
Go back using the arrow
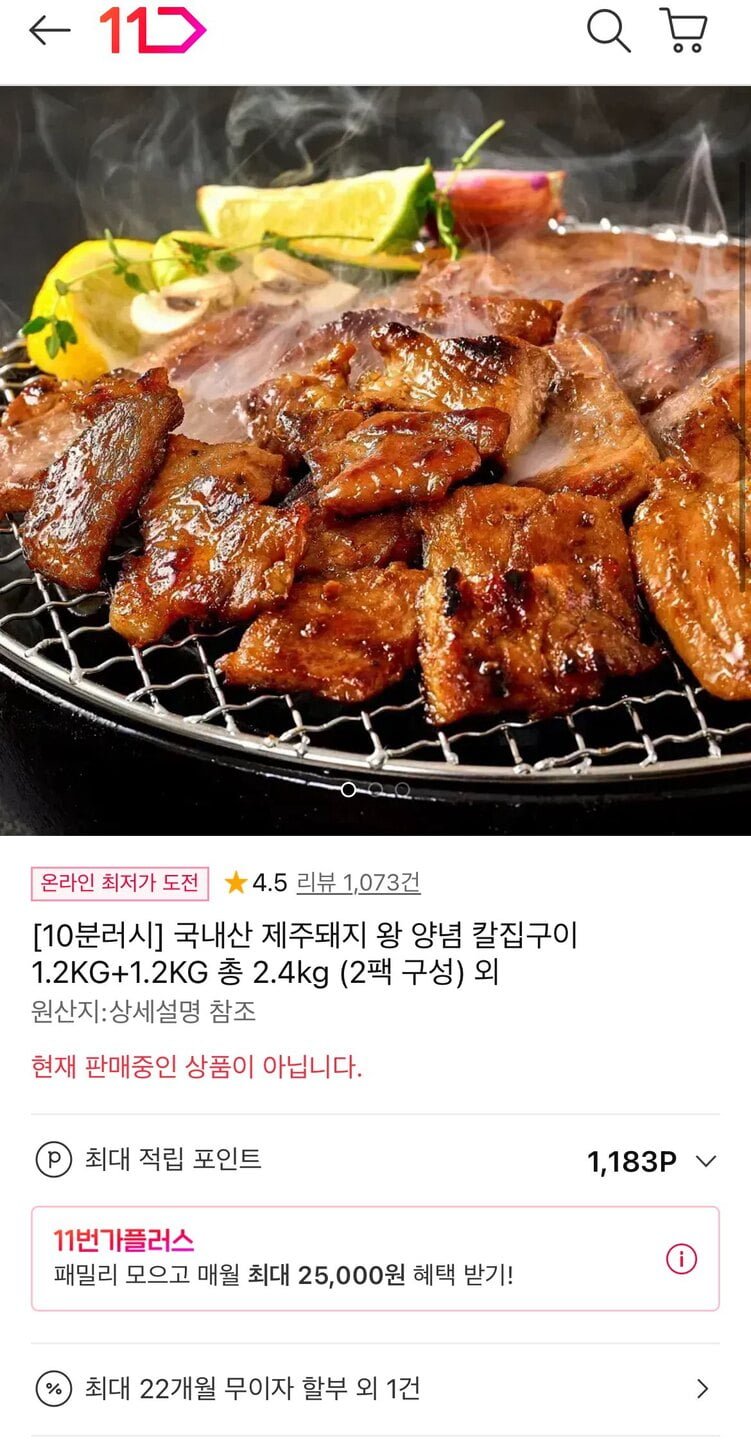click(x=49, y=32)
